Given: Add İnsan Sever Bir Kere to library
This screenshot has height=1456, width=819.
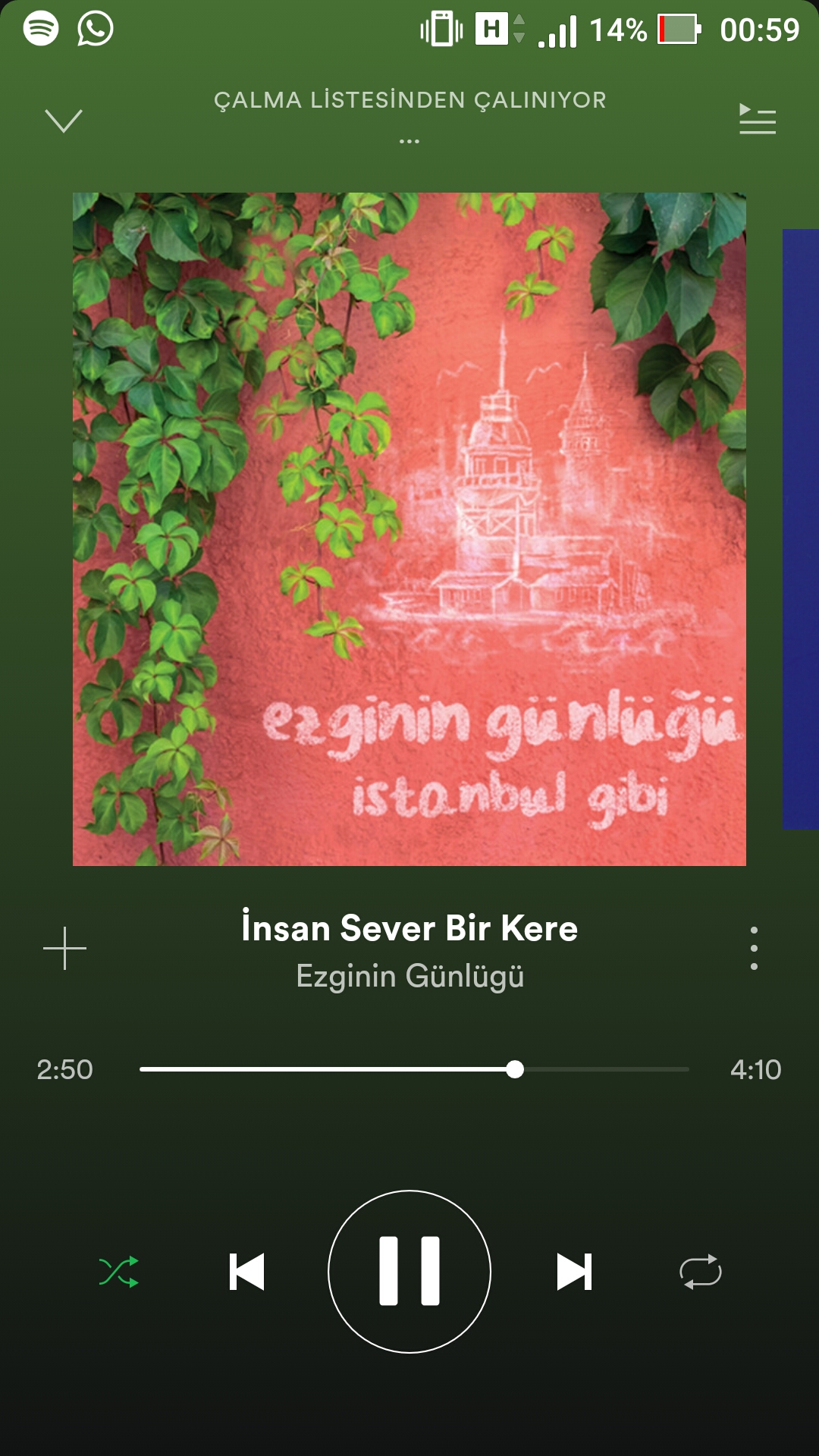Looking at the screenshot, I should 64,948.
